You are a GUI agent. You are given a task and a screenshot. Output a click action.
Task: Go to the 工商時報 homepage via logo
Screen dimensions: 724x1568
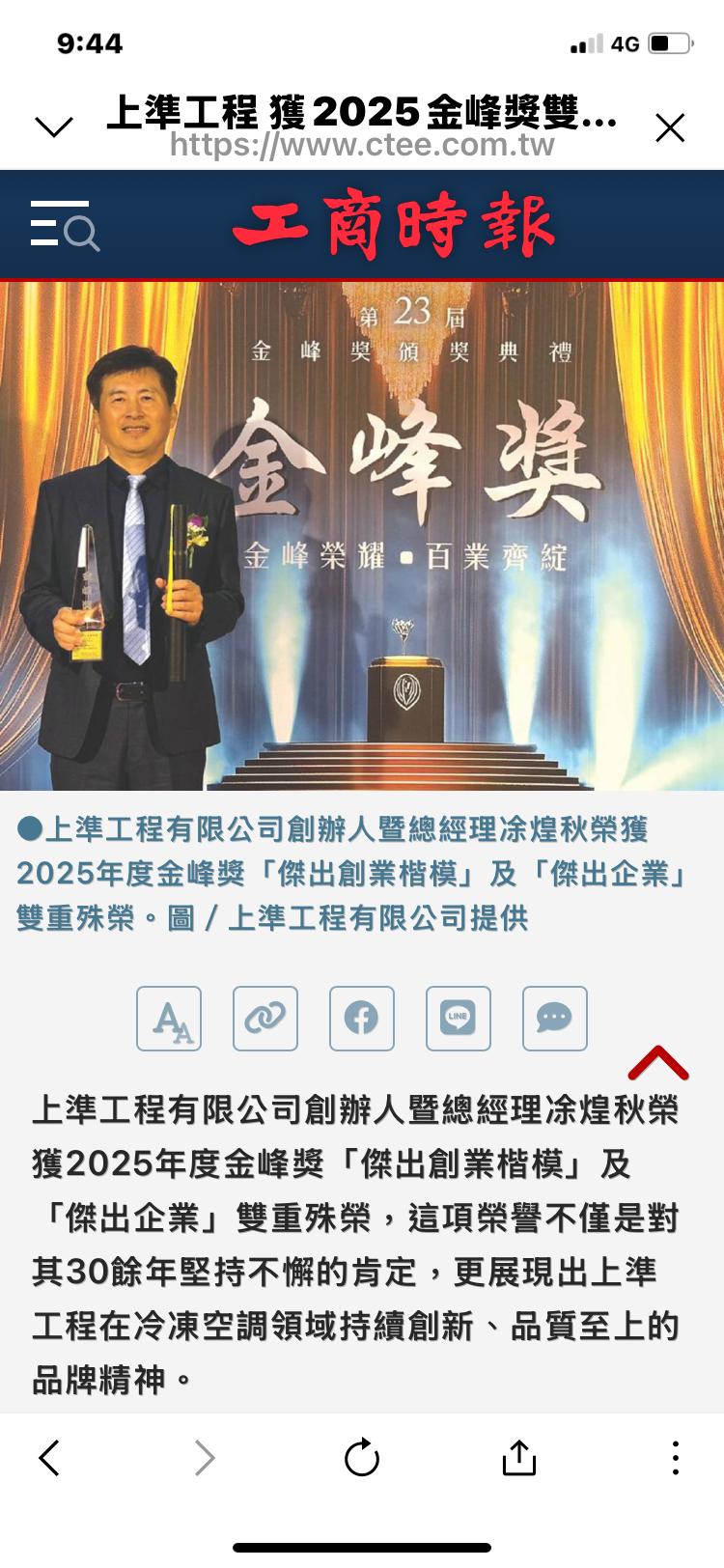click(393, 224)
